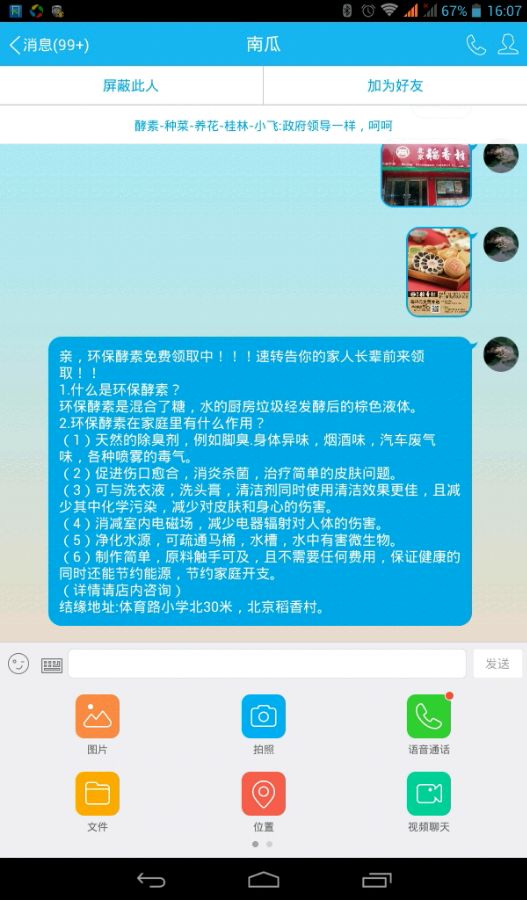Go back to the messages list

click(x=49, y=45)
